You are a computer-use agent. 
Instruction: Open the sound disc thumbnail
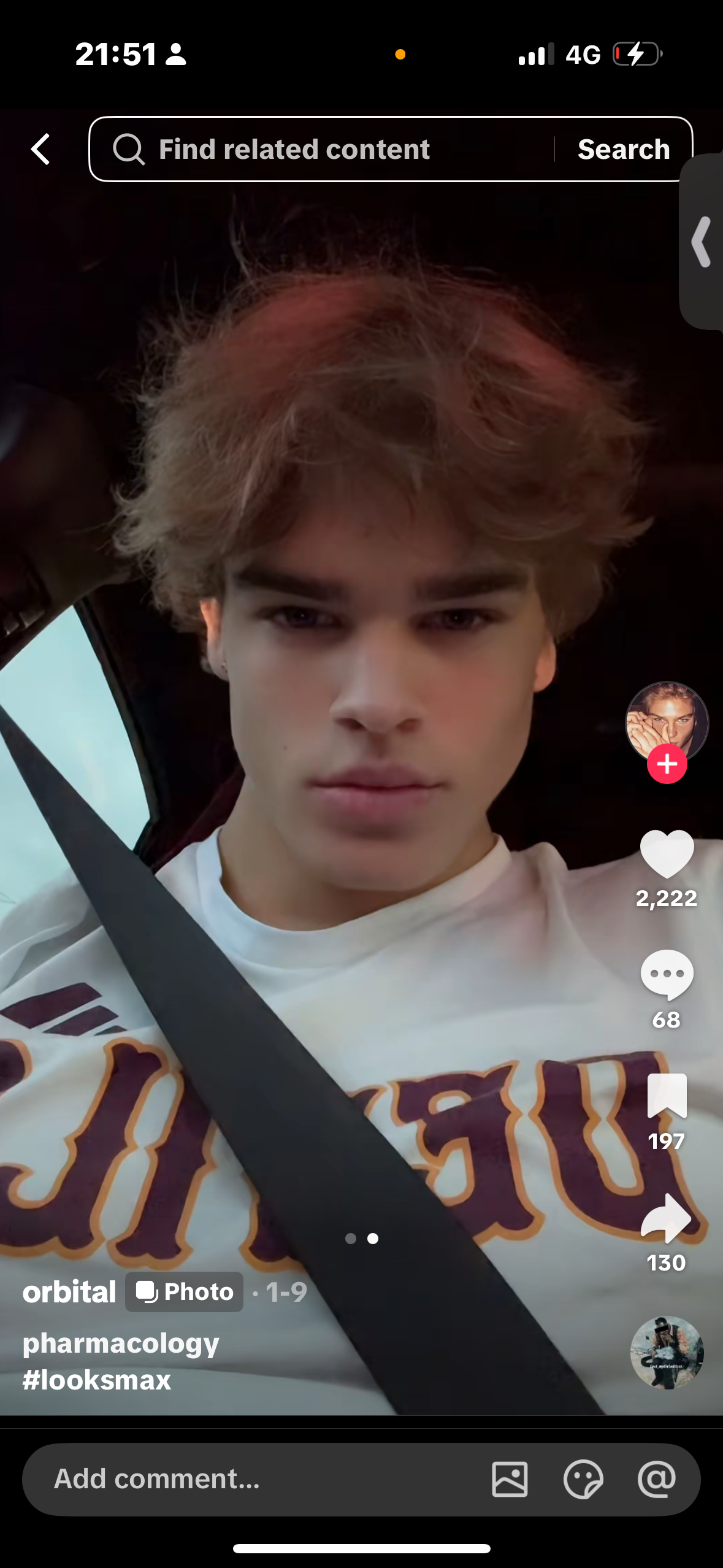coord(667,1352)
